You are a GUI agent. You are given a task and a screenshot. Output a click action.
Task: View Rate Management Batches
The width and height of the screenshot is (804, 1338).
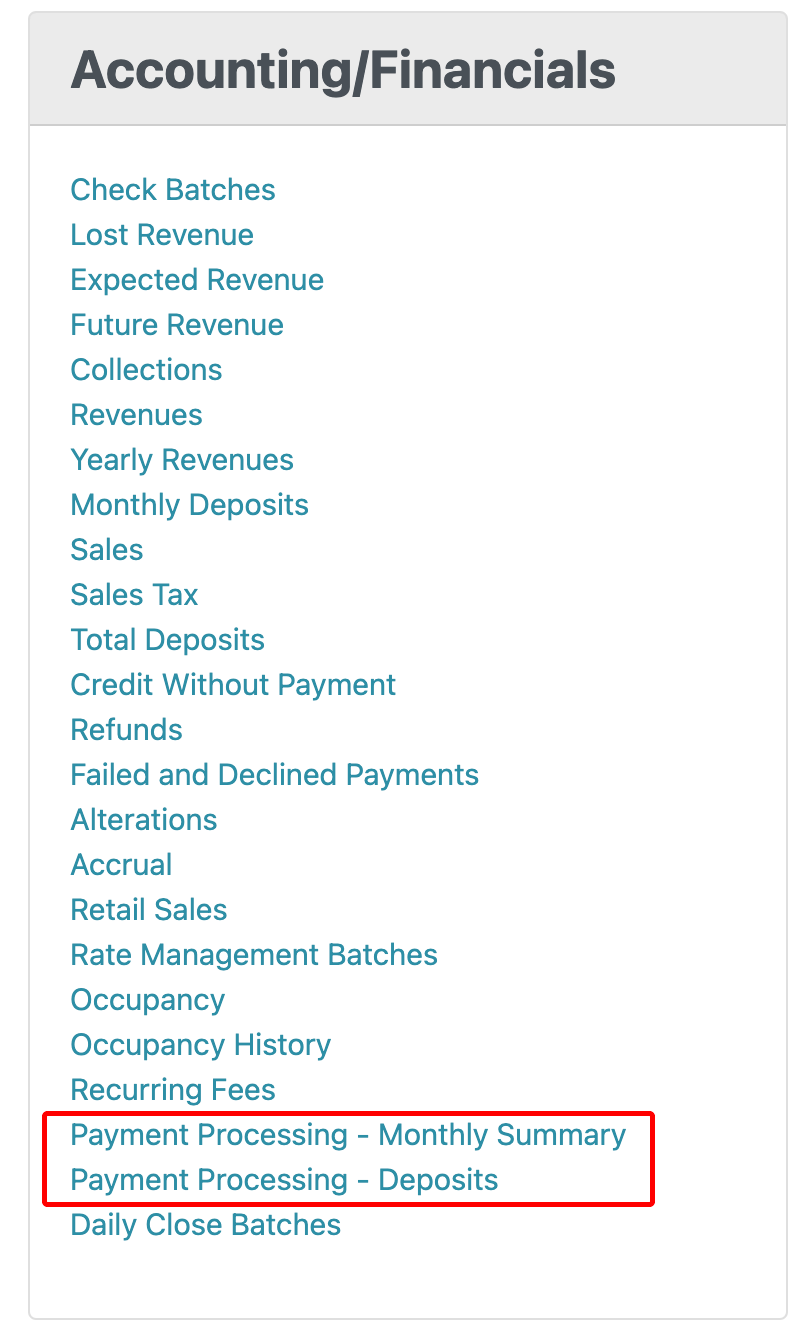254,955
